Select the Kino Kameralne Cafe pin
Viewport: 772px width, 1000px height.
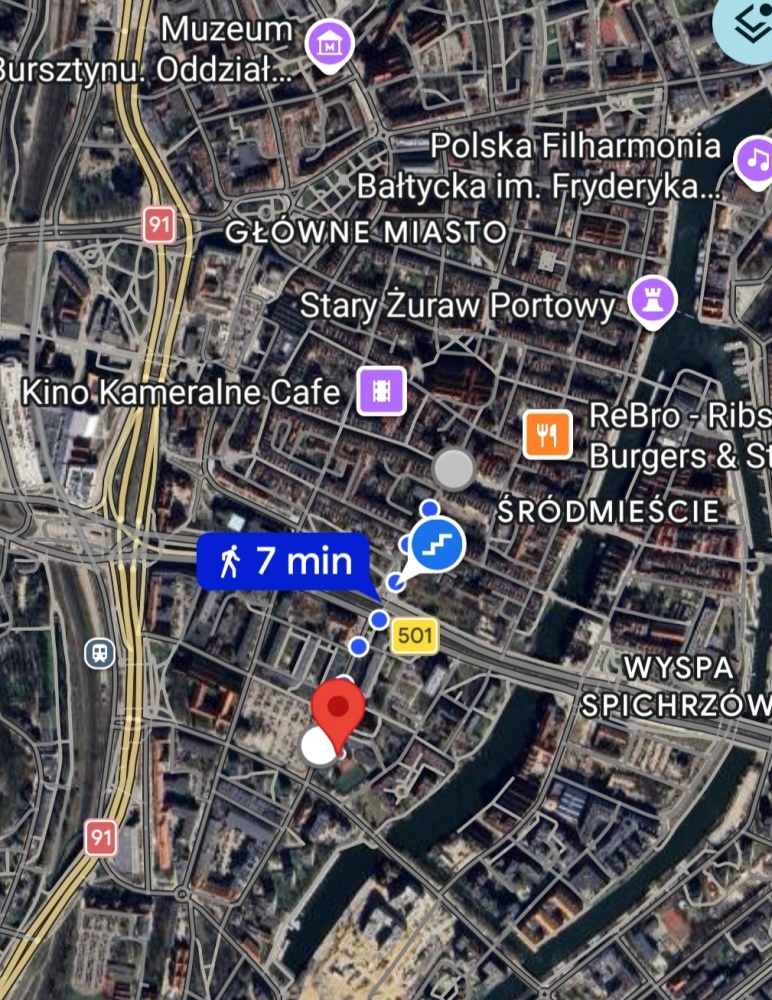click(x=382, y=391)
